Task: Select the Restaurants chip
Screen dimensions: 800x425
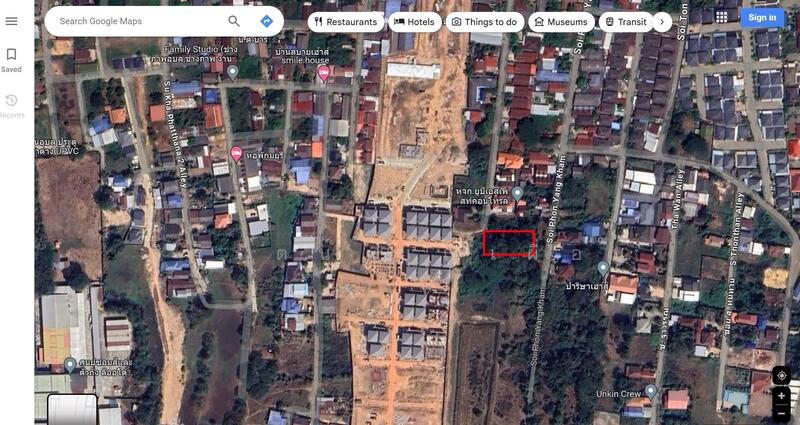Action: (345, 21)
